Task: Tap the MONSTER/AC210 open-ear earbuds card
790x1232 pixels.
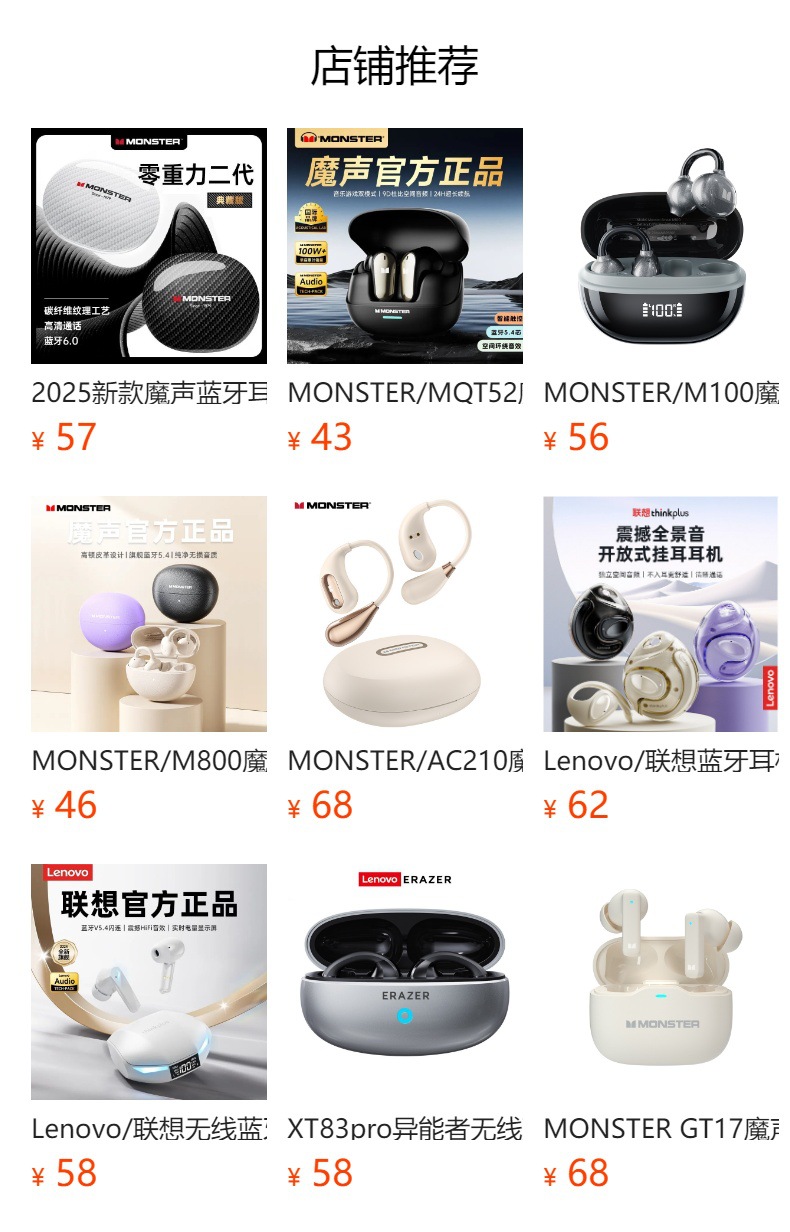Action: click(405, 614)
